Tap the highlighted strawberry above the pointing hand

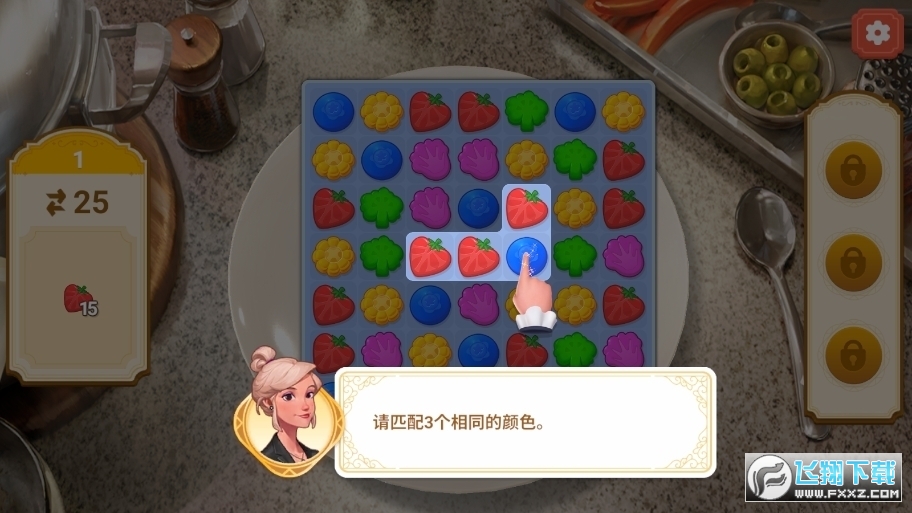coord(527,207)
